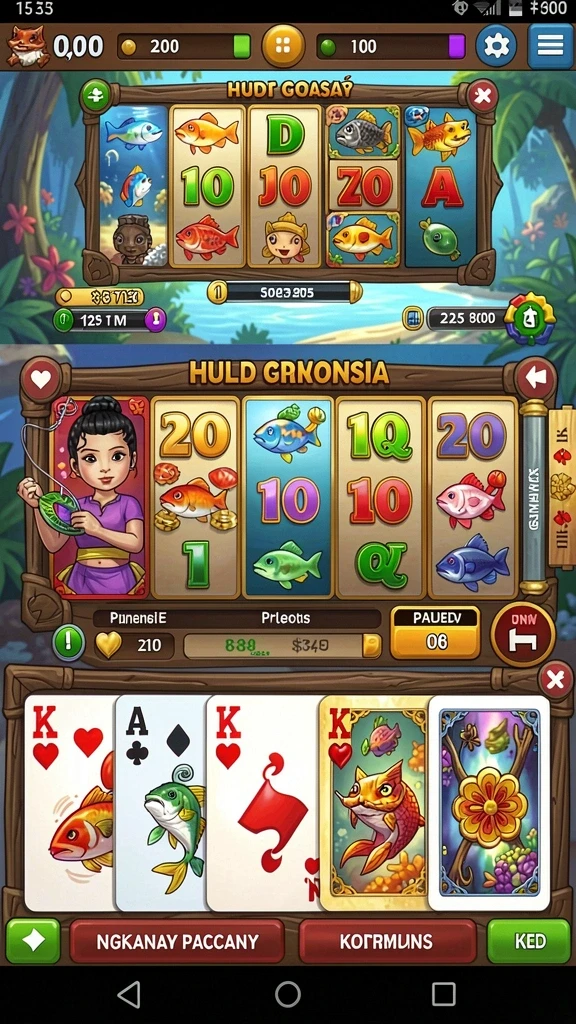Tap the colorful shield icon near 225 8000

531,318
